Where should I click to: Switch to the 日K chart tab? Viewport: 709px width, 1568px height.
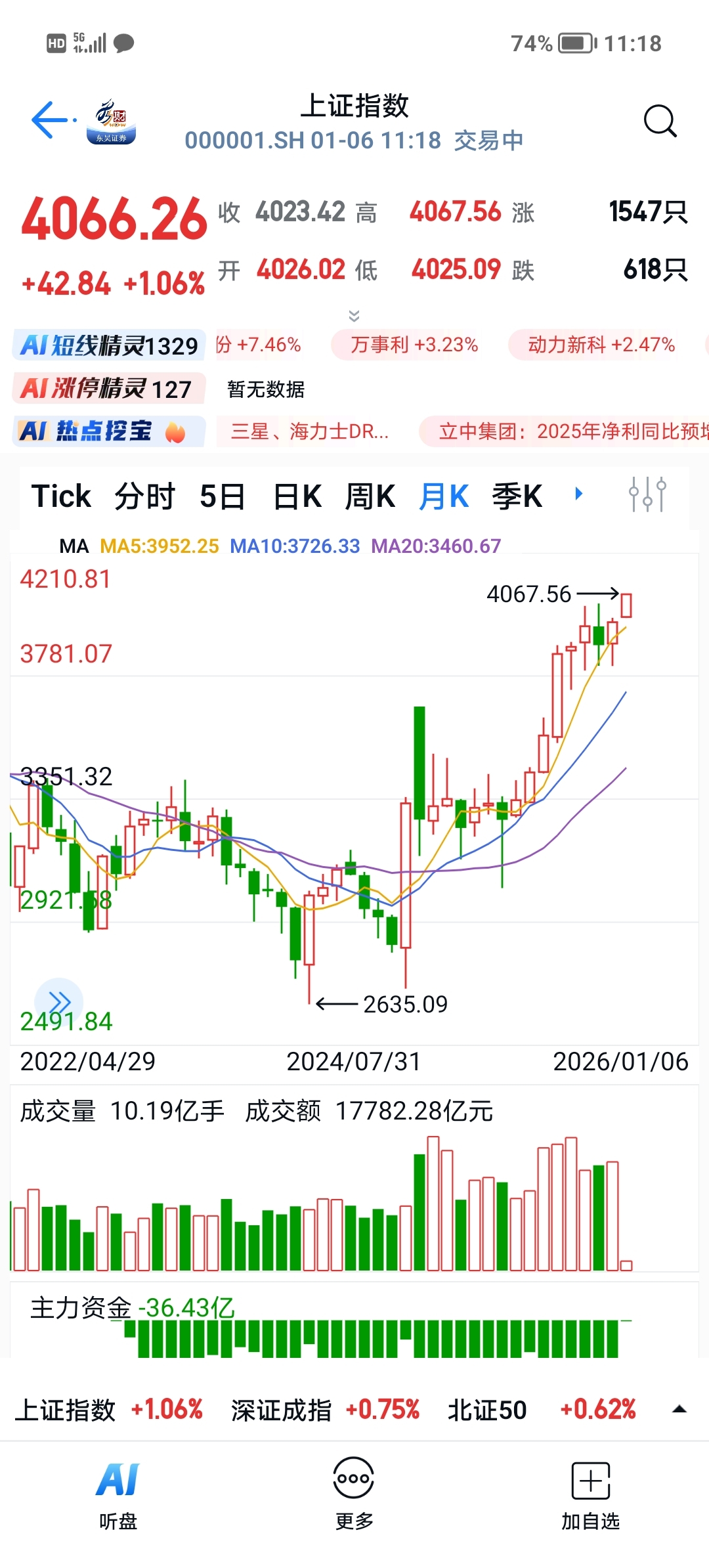click(297, 496)
